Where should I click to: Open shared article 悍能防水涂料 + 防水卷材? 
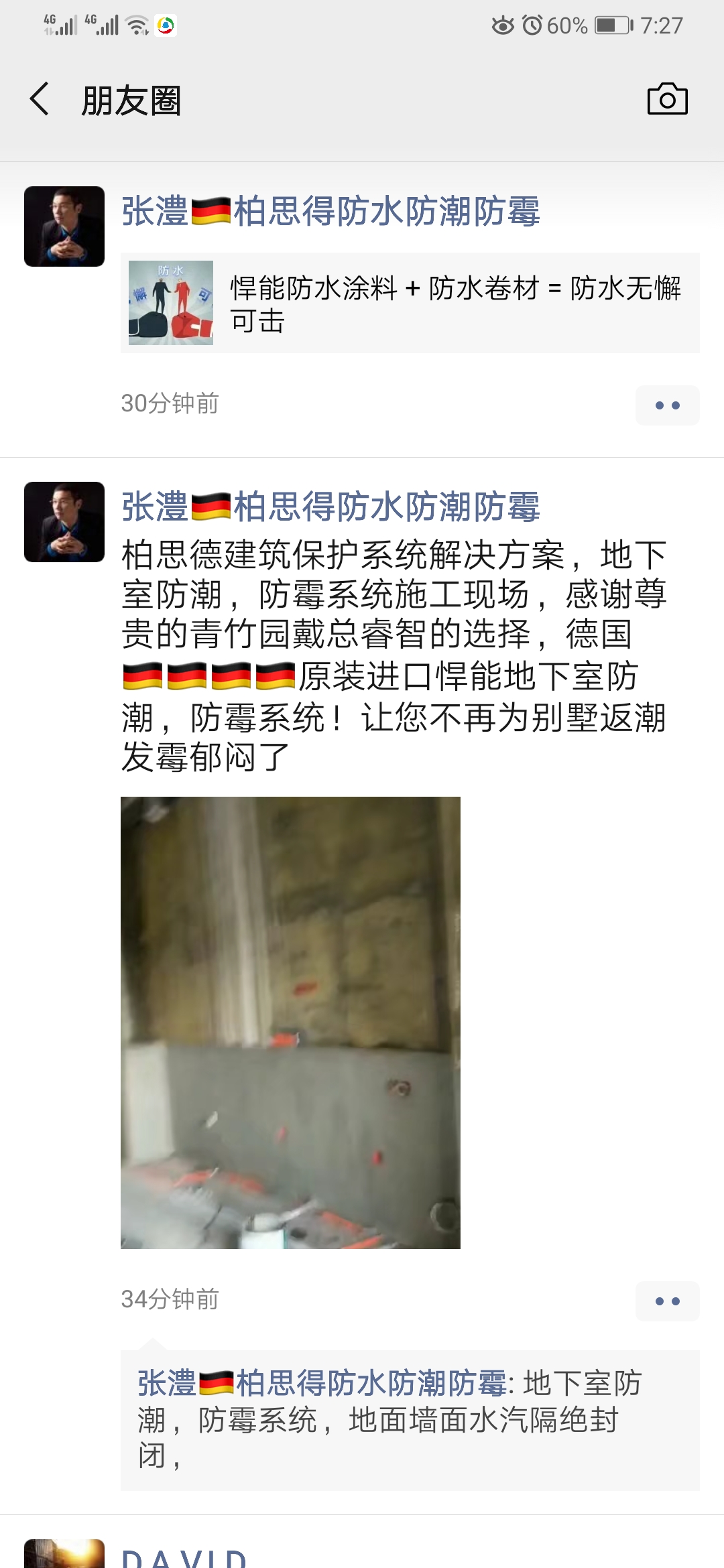pos(410,303)
